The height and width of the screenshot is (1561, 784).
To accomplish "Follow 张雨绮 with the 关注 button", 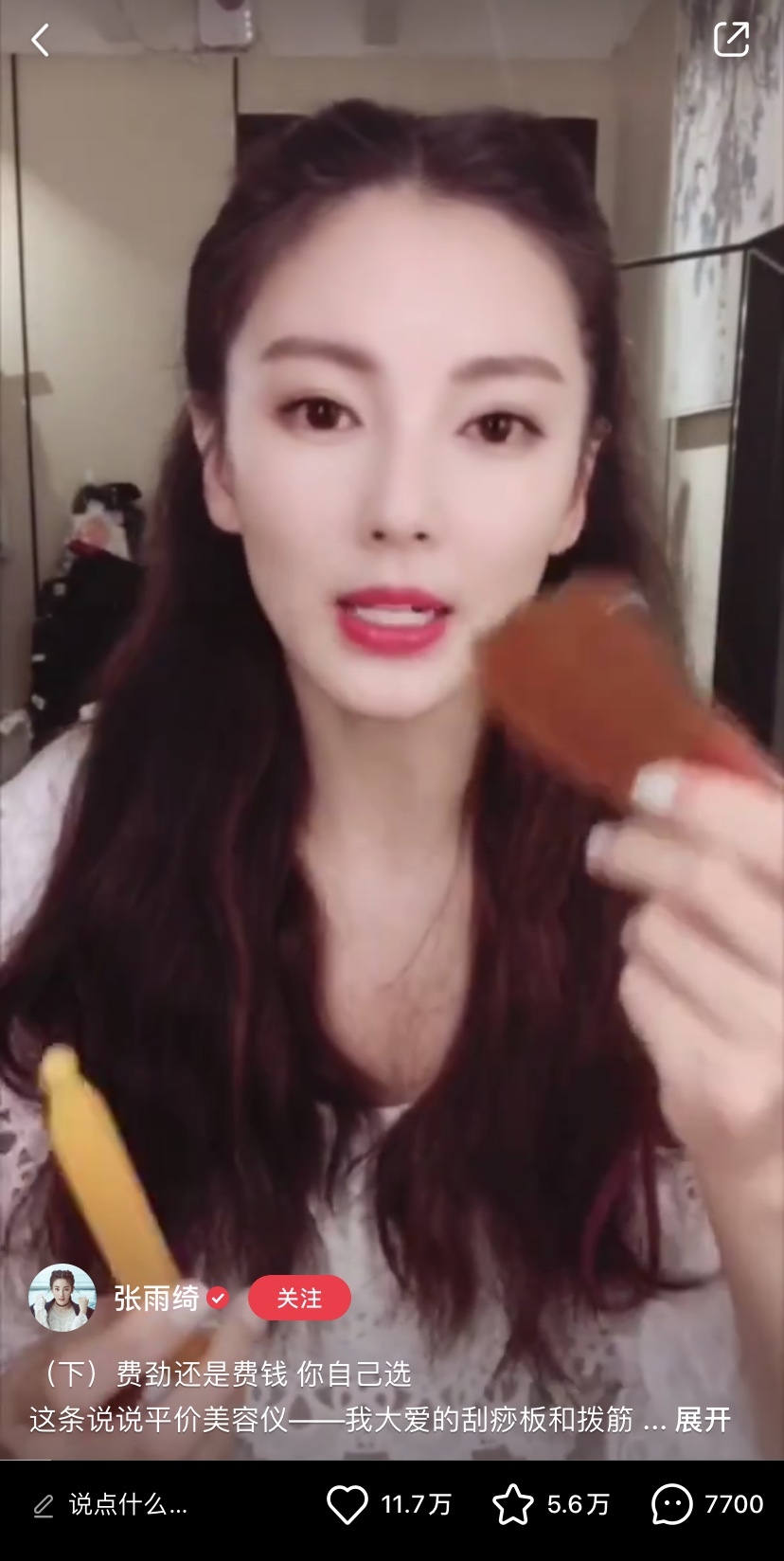I will [x=299, y=1298].
